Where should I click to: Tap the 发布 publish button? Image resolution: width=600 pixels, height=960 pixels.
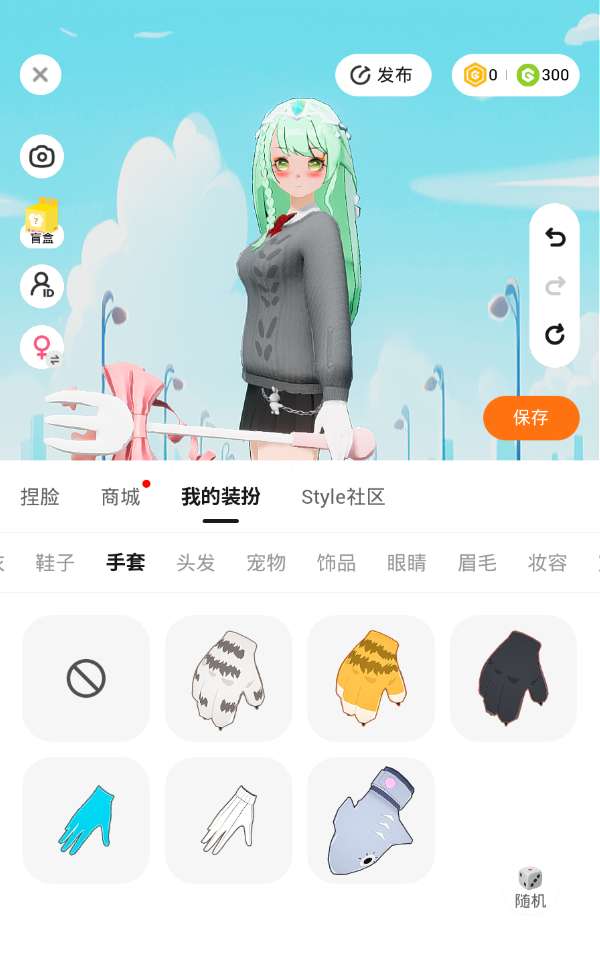point(383,75)
